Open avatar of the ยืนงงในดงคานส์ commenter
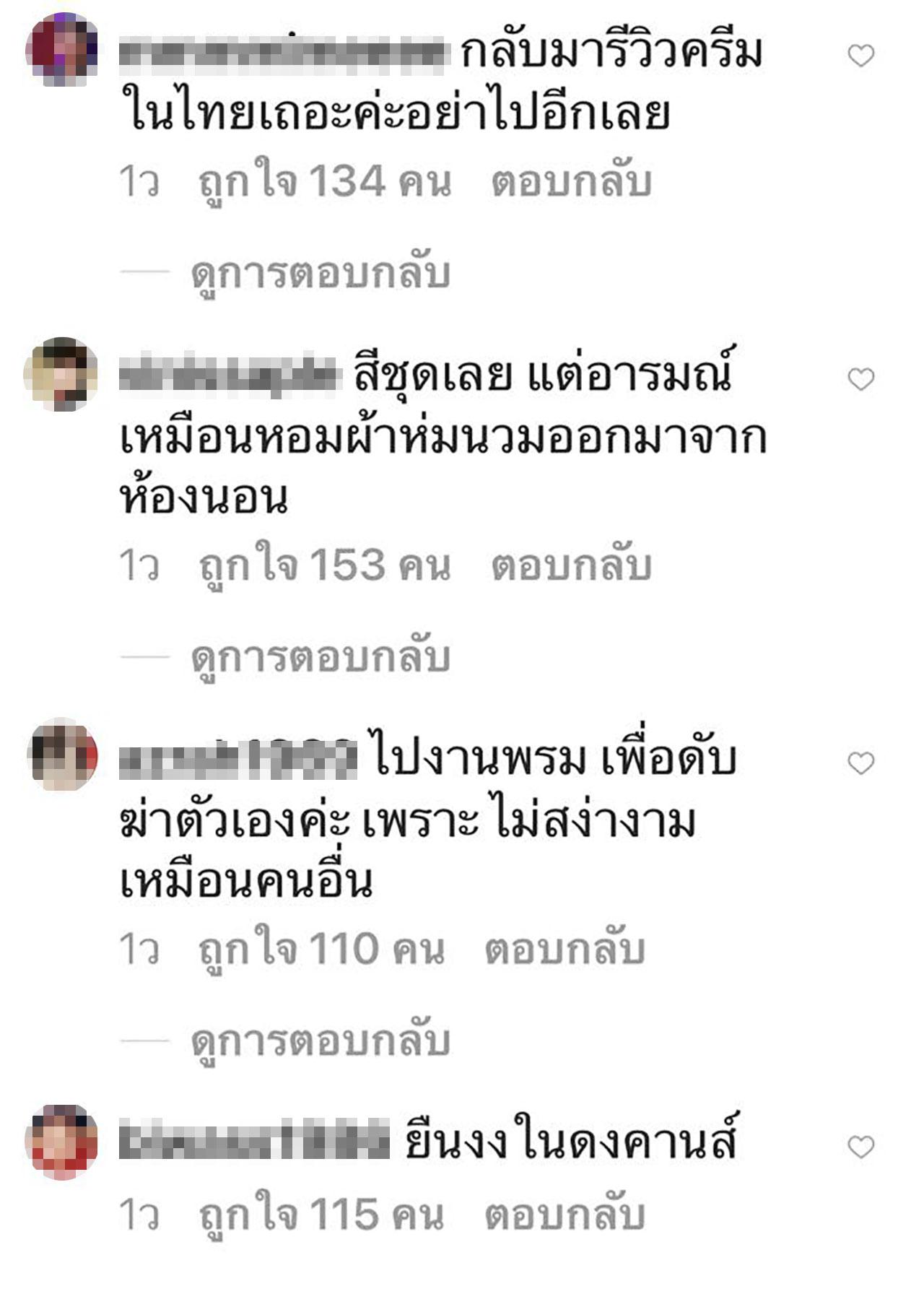The width and height of the screenshot is (924, 1294). pos(61,1142)
